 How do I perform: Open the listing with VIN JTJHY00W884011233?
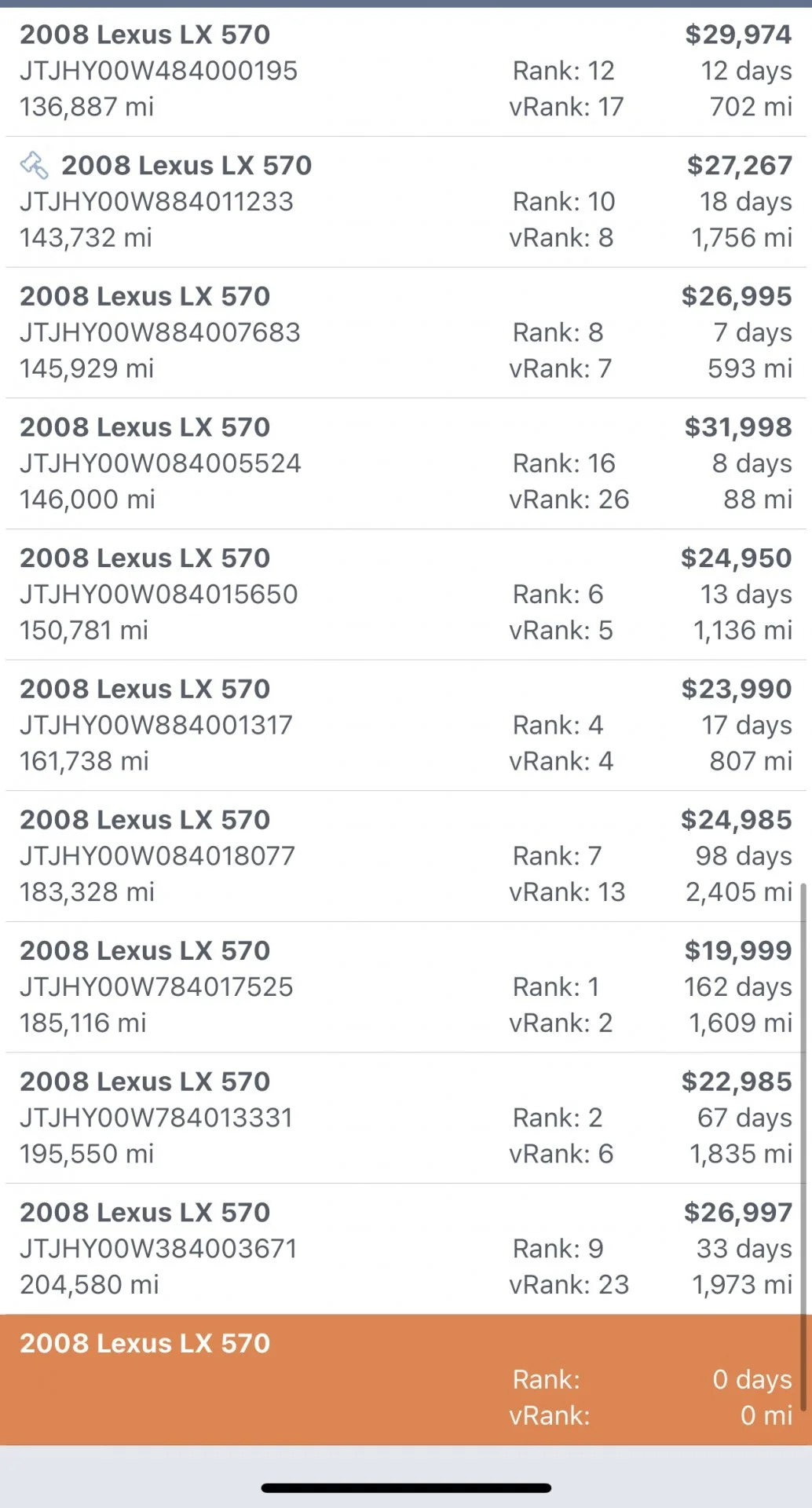[x=406, y=202]
